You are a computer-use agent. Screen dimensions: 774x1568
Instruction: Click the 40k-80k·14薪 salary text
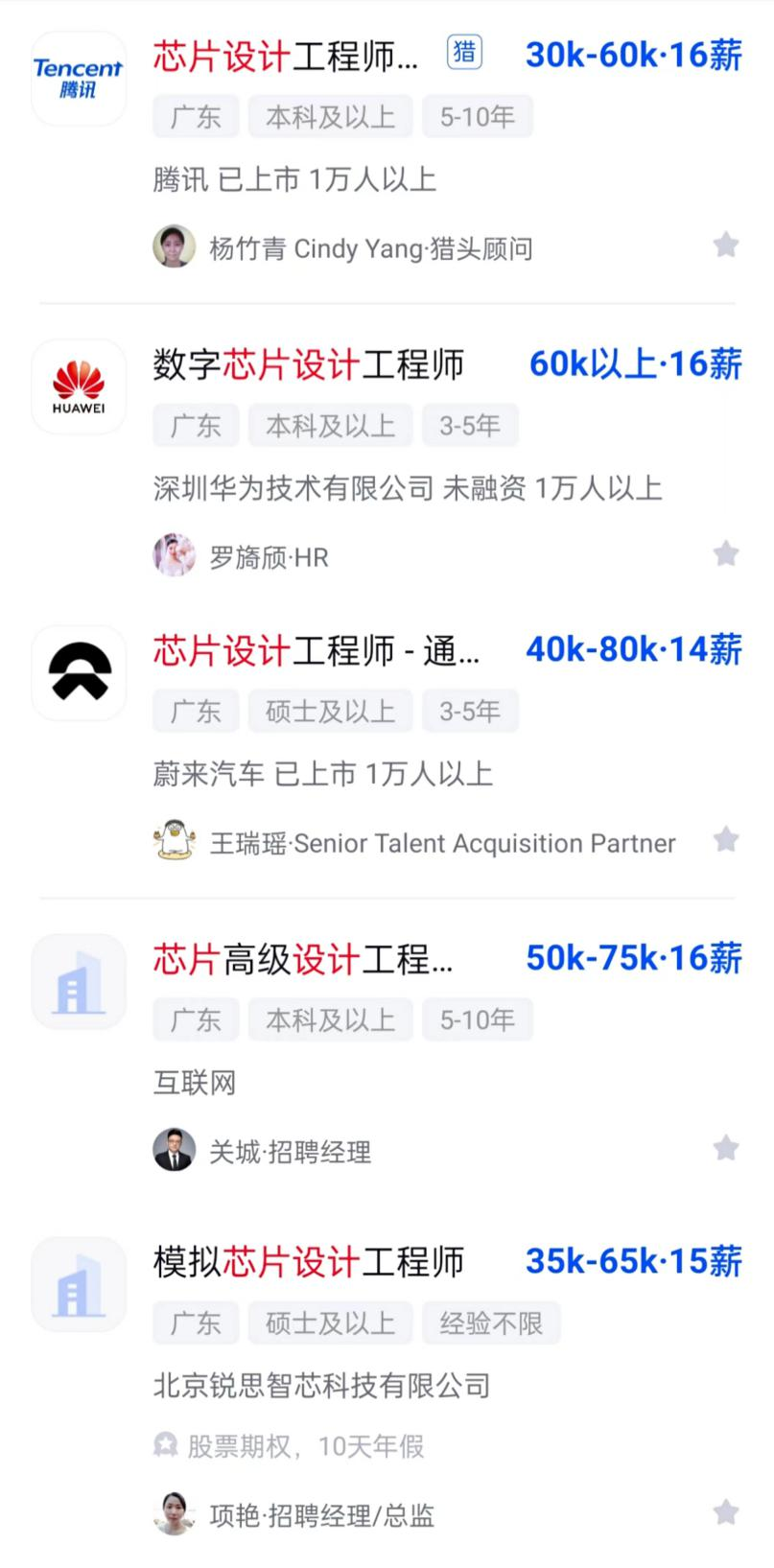click(x=634, y=650)
